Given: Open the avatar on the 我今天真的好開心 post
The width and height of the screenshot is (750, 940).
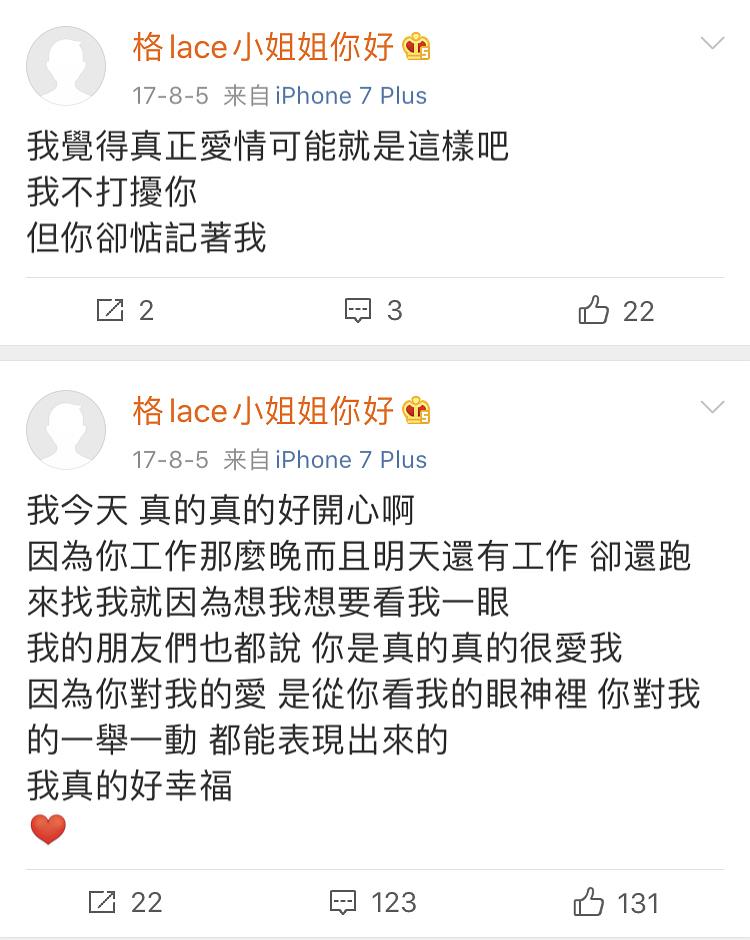Looking at the screenshot, I should tap(66, 430).
